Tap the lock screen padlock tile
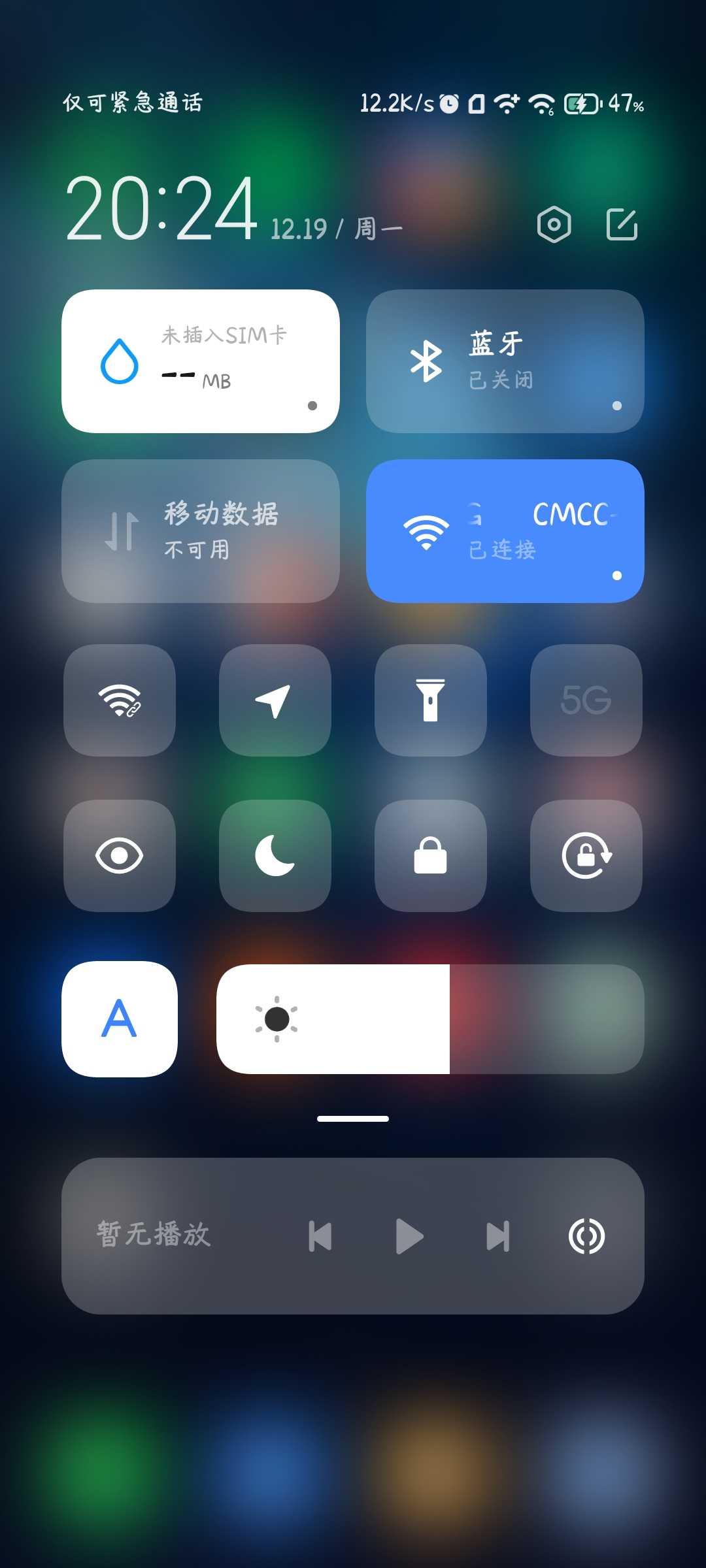Screen dimensions: 706x1568 (x=430, y=856)
